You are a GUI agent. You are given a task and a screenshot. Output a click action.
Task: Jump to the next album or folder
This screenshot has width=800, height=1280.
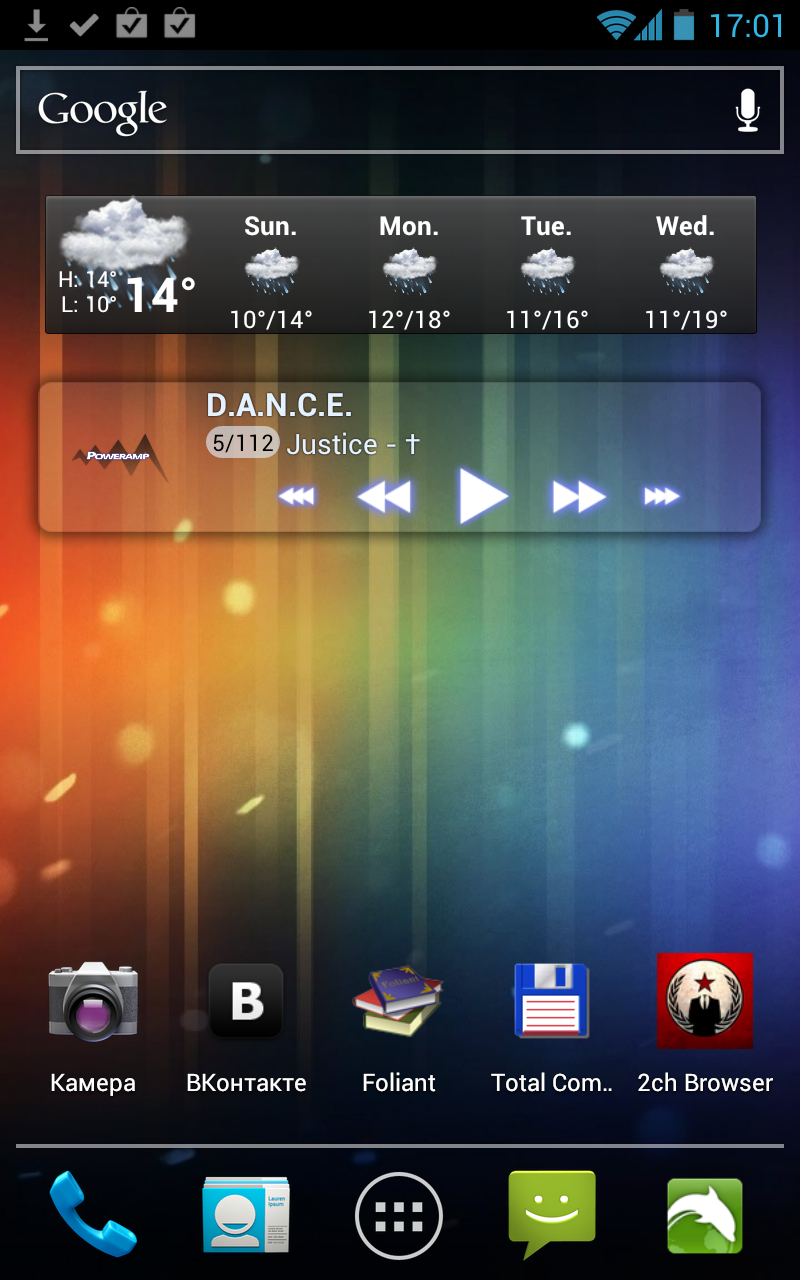coord(661,496)
